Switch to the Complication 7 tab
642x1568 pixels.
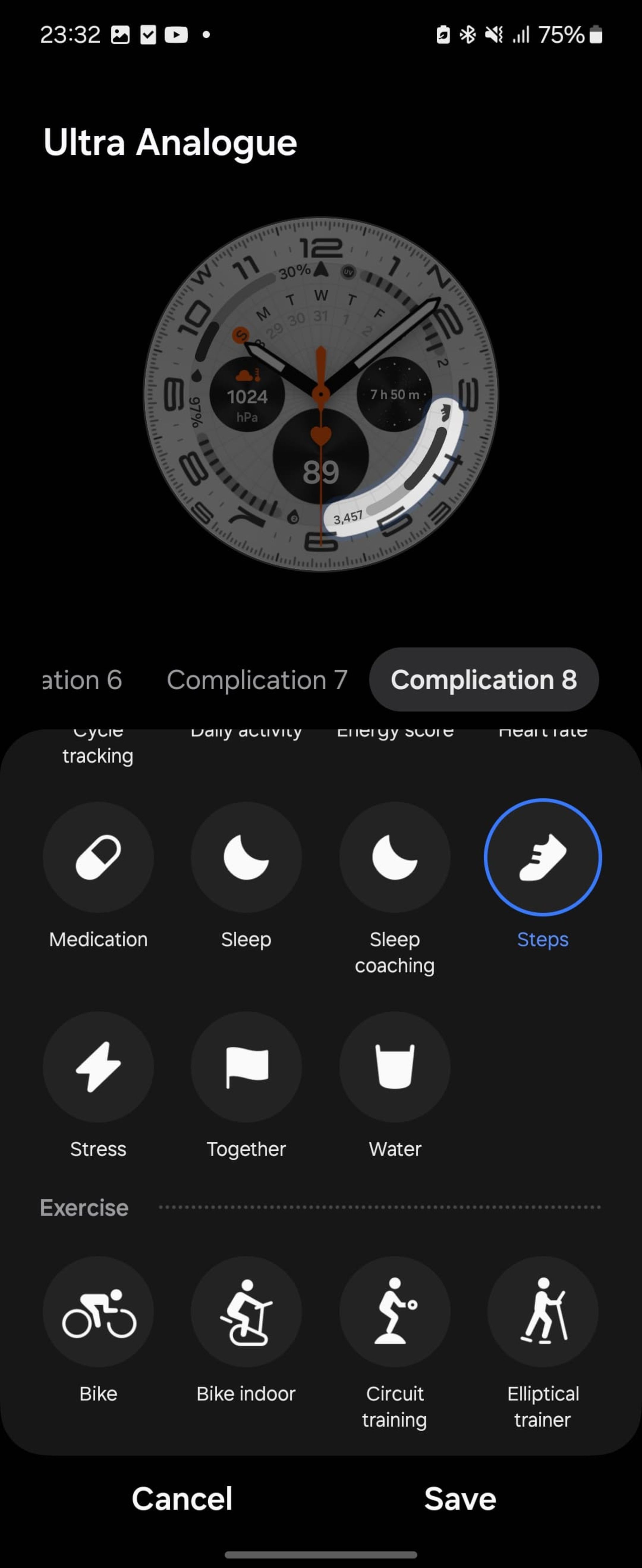257,680
